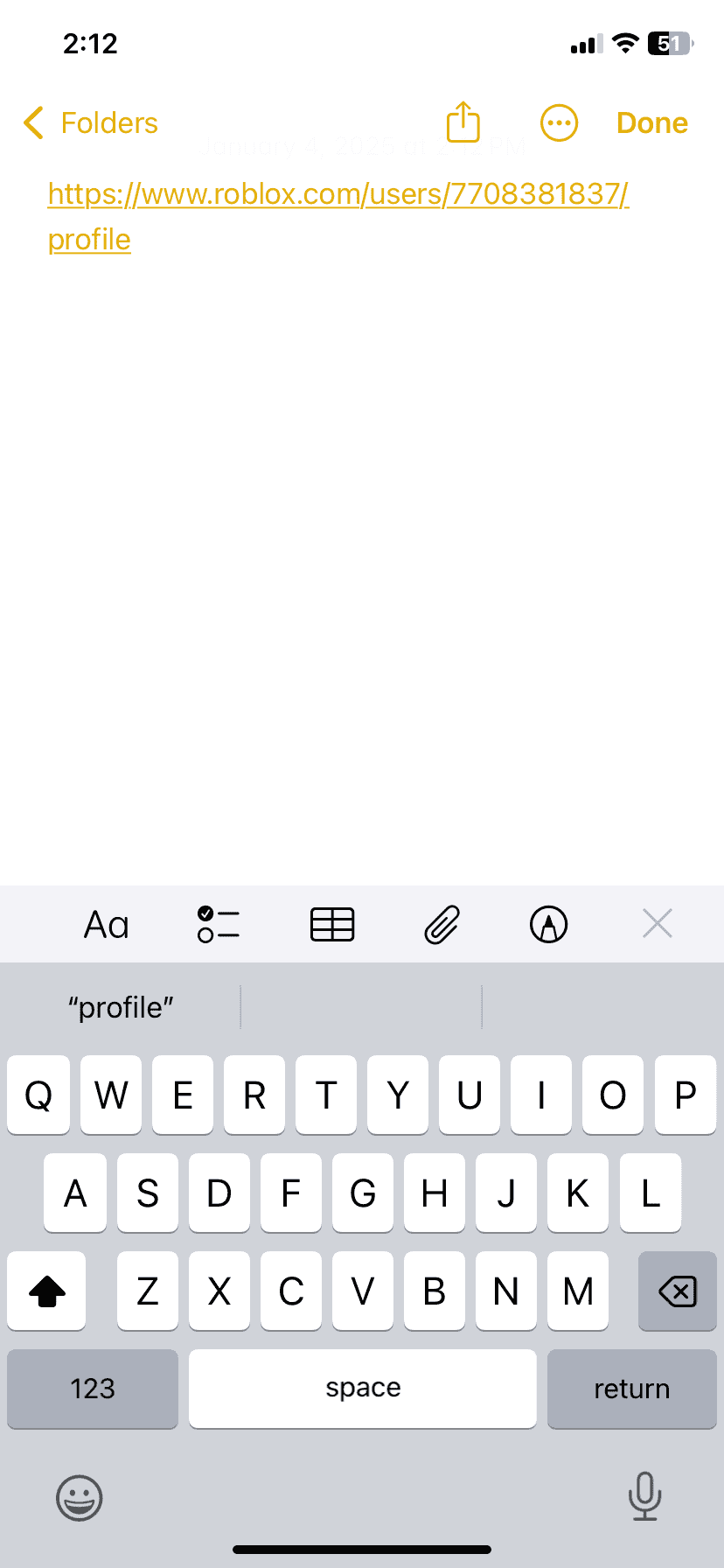Share this note
724x1568 pixels.
pyautogui.click(x=463, y=122)
